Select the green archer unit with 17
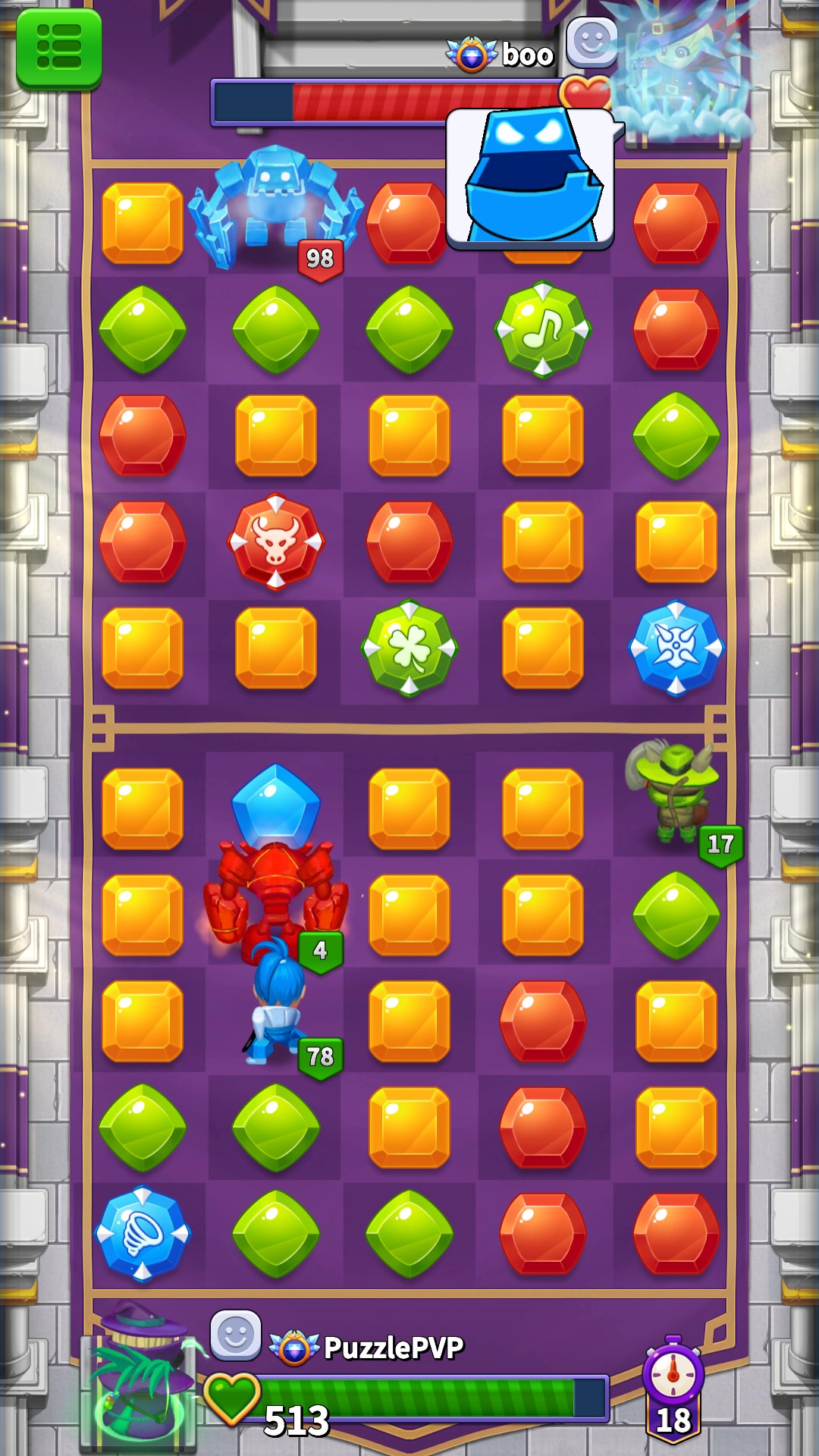The width and height of the screenshot is (819, 1456). 675,793
